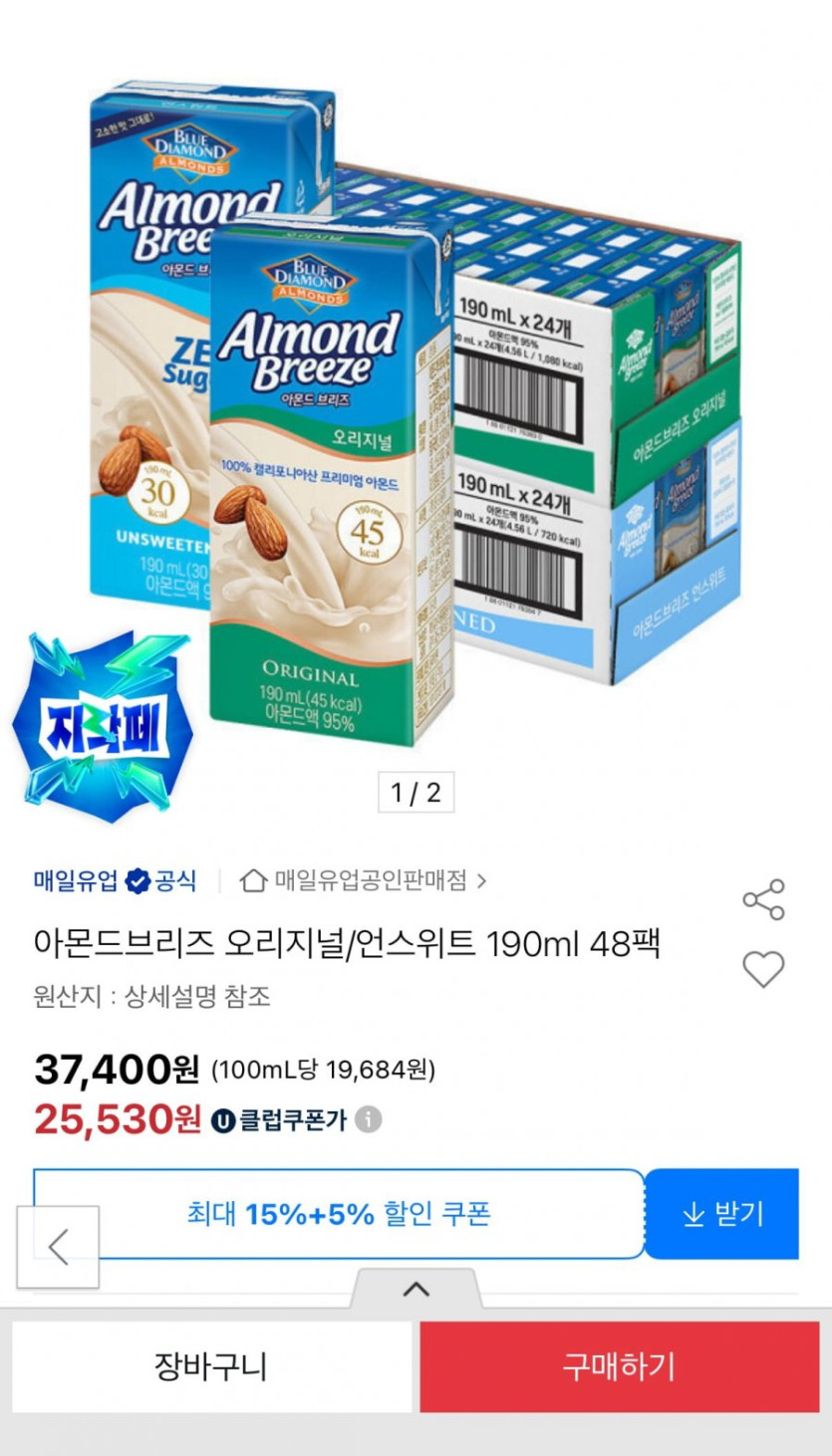Open the Almond Breeze product image

point(416,418)
